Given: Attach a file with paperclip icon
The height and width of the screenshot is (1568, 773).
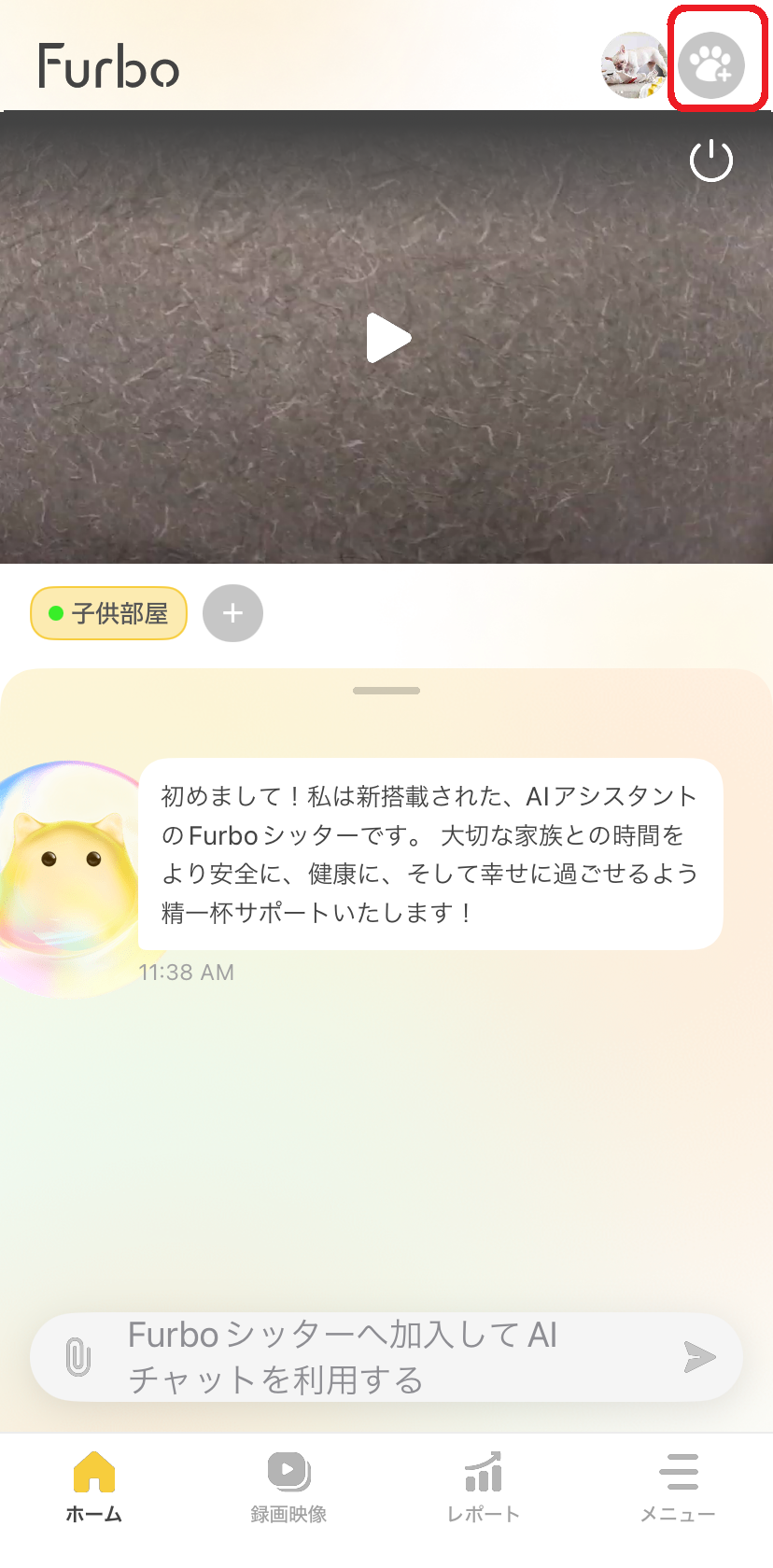Looking at the screenshot, I should (78, 1357).
